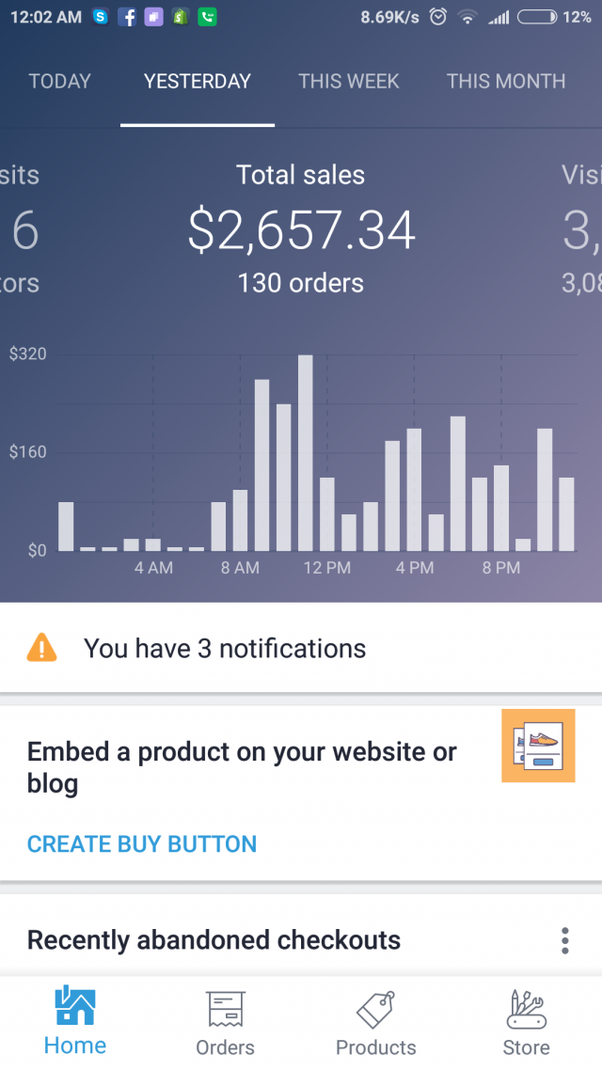
Task: Show This Week sales stats
Action: [349, 81]
